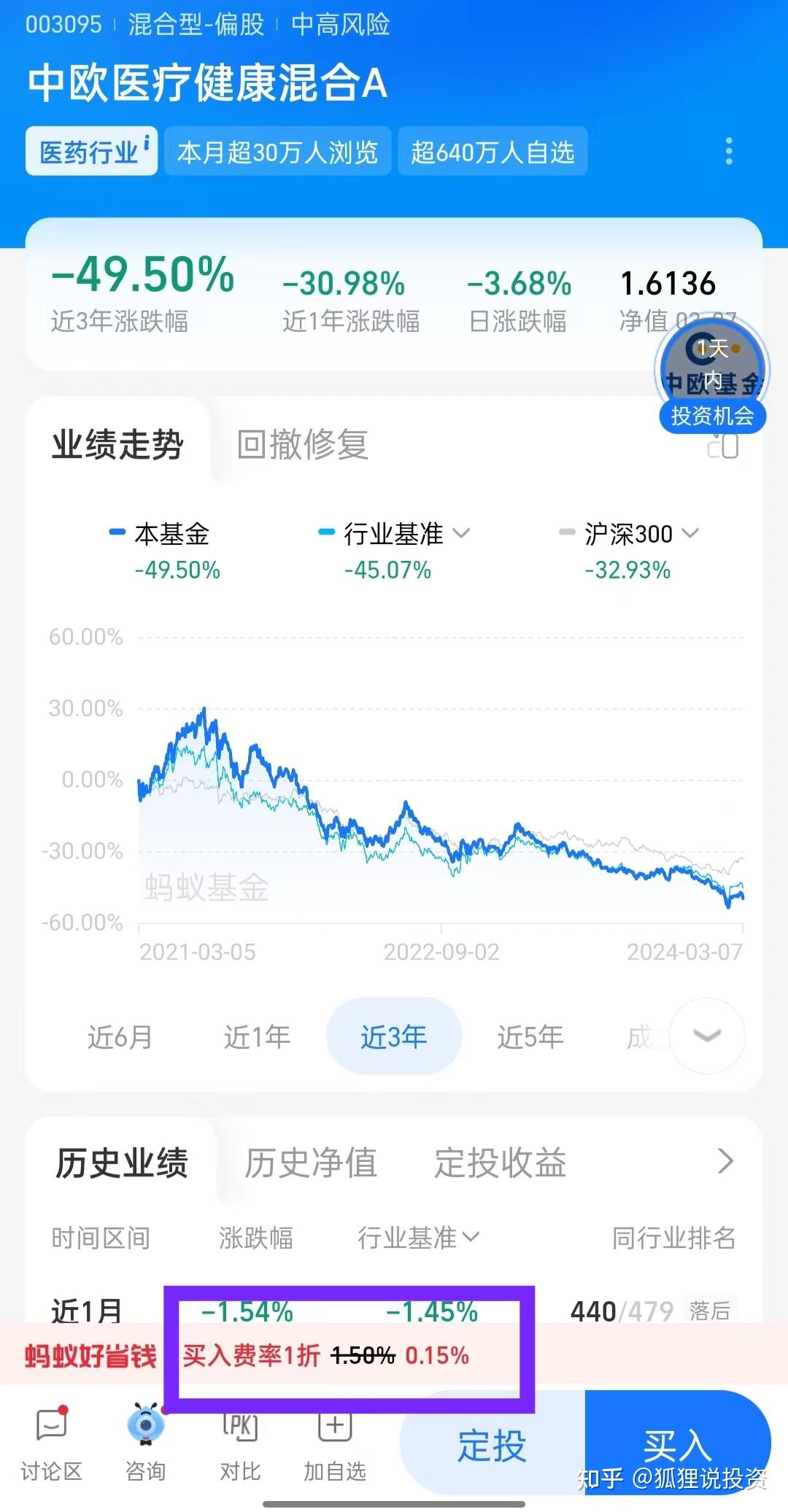Open the arrow beside 历史业绩 section
The width and height of the screenshot is (788, 1512).
(x=725, y=1161)
